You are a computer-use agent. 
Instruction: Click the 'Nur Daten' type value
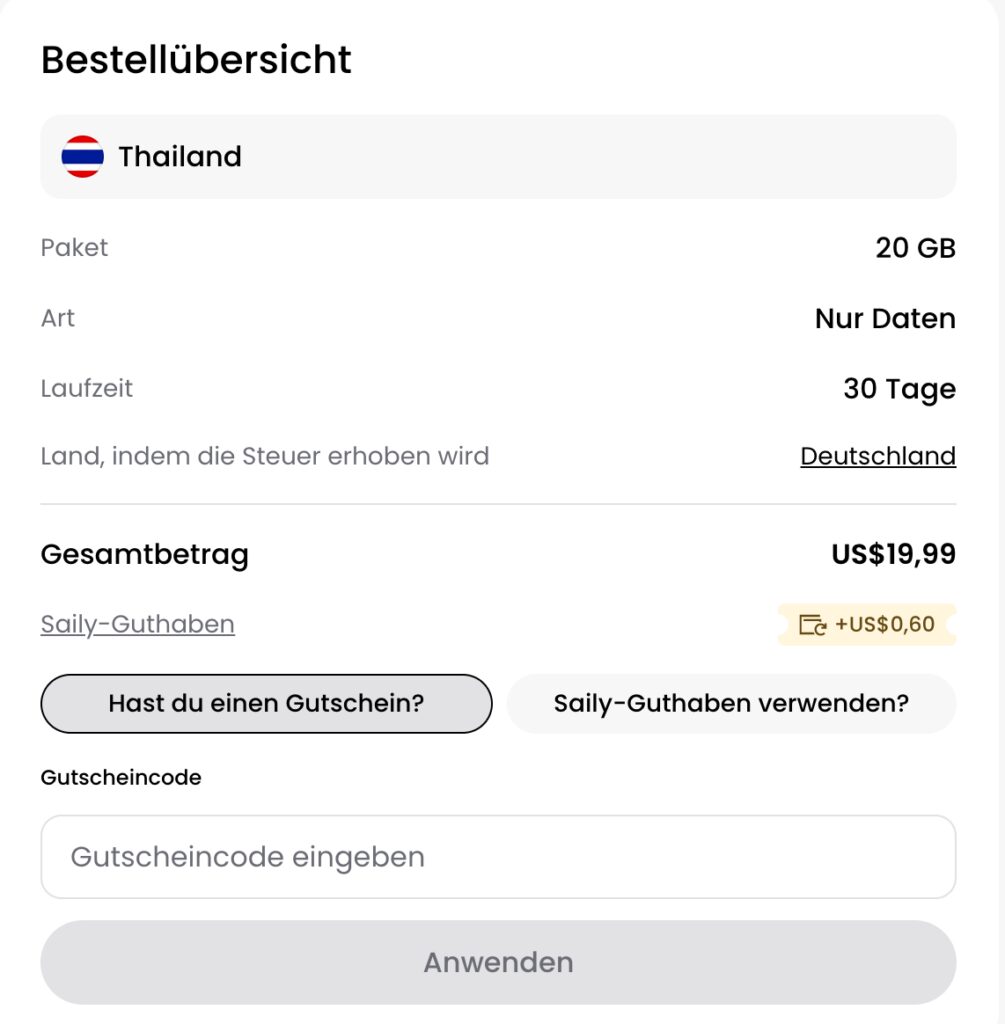885,318
